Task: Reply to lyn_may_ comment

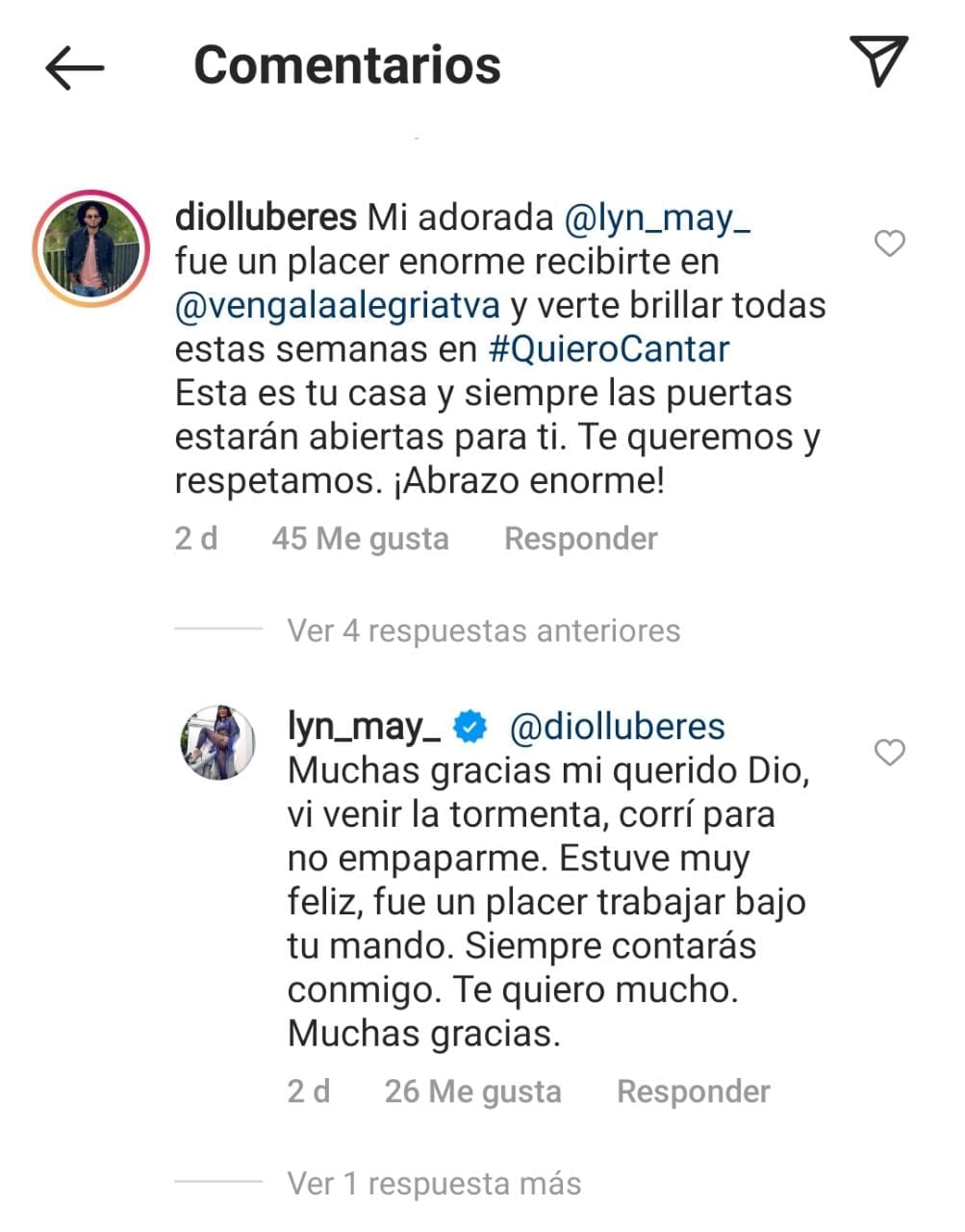Action: (x=693, y=1091)
